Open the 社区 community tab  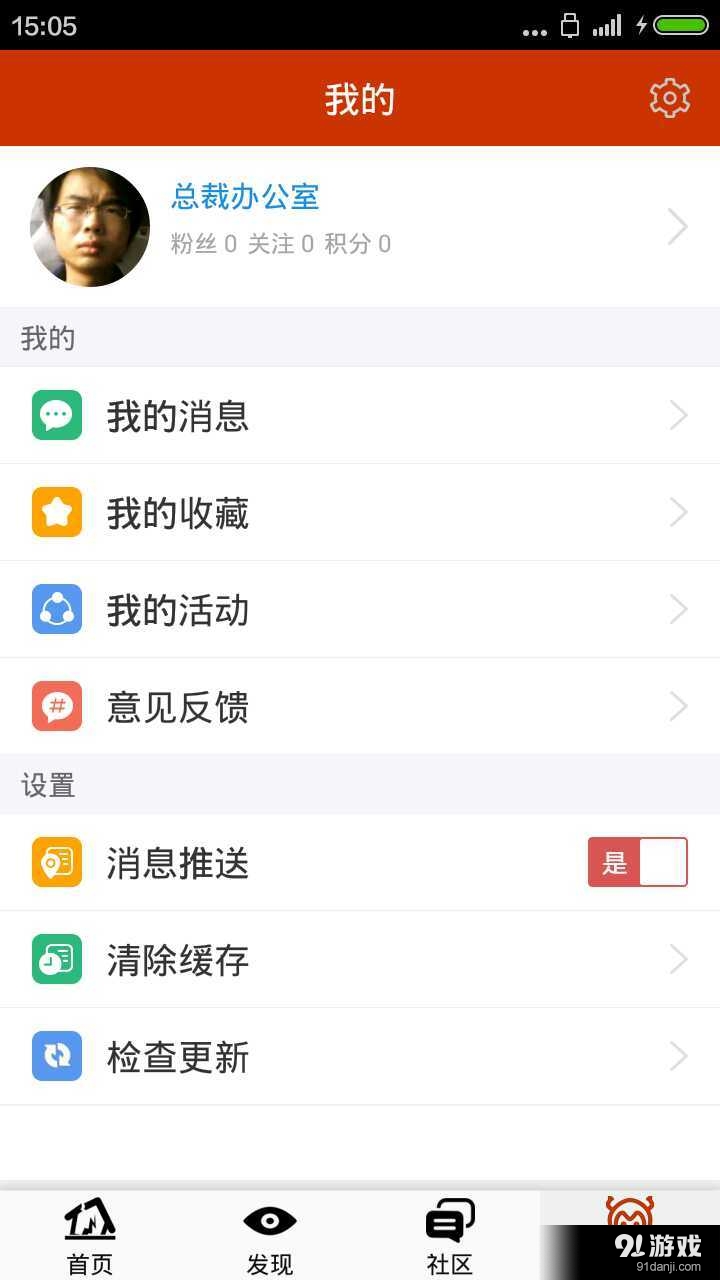[449, 1235]
